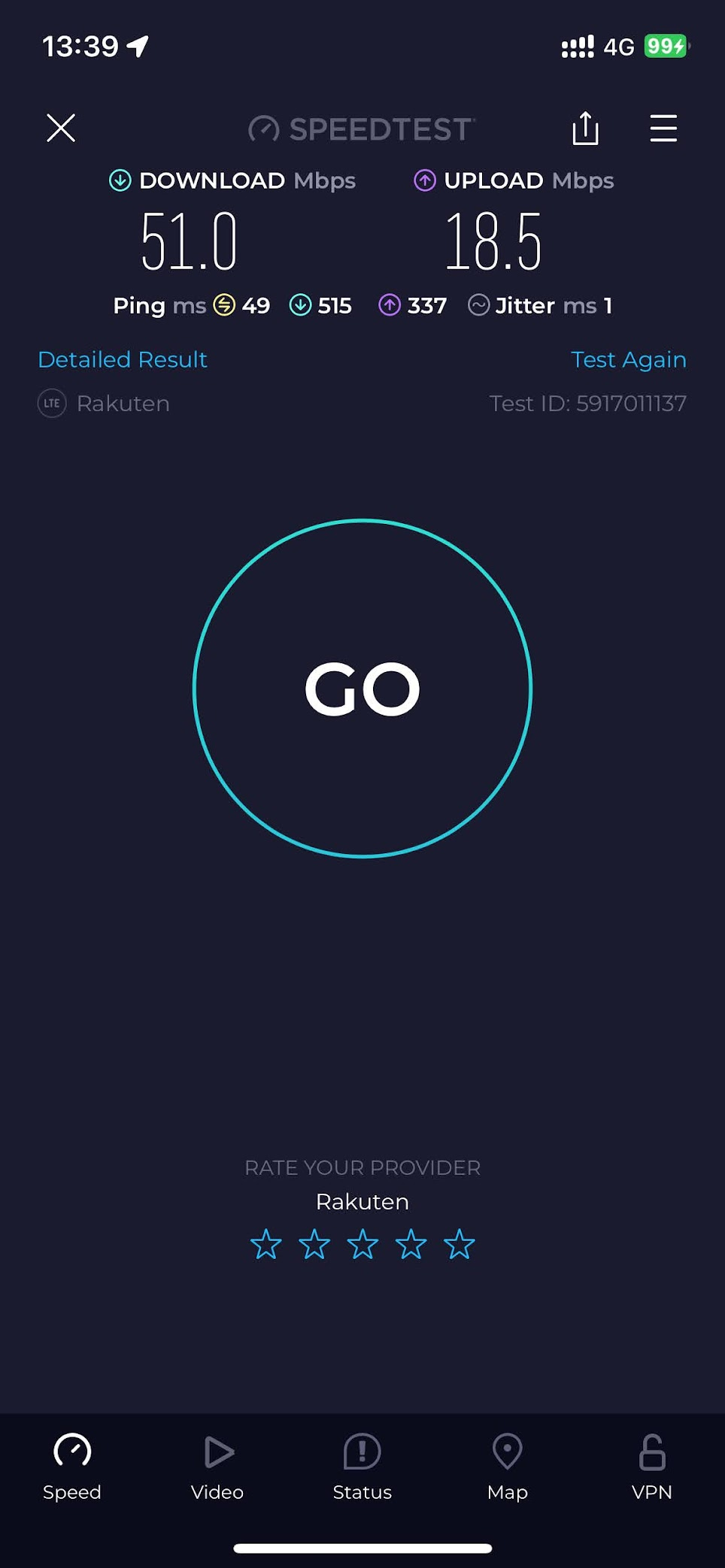Switch to the Video tab
Image resolution: width=725 pixels, height=1568 pixels.
click(x=217, y=1466)
